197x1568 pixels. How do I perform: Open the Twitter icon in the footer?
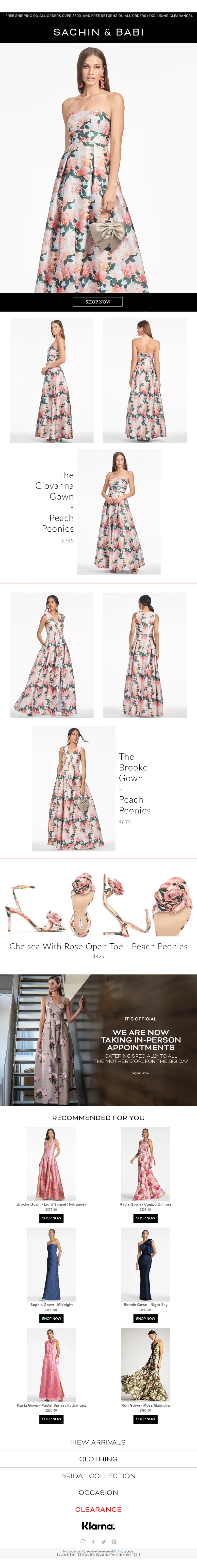[103, 1542]
